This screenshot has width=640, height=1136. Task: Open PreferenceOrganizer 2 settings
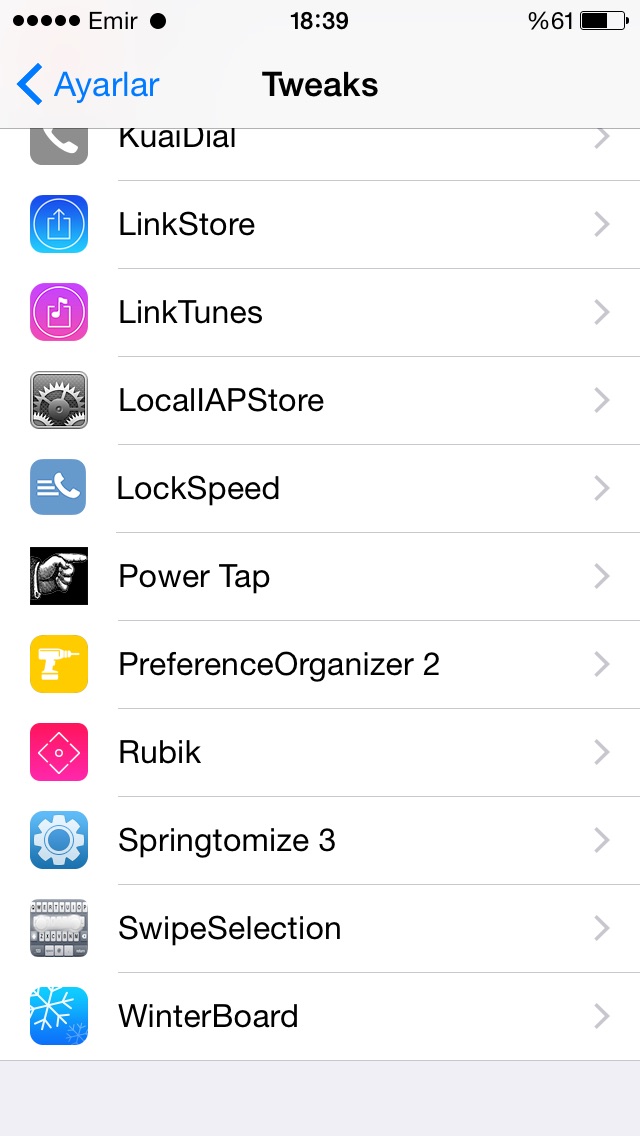click(320, 664)
